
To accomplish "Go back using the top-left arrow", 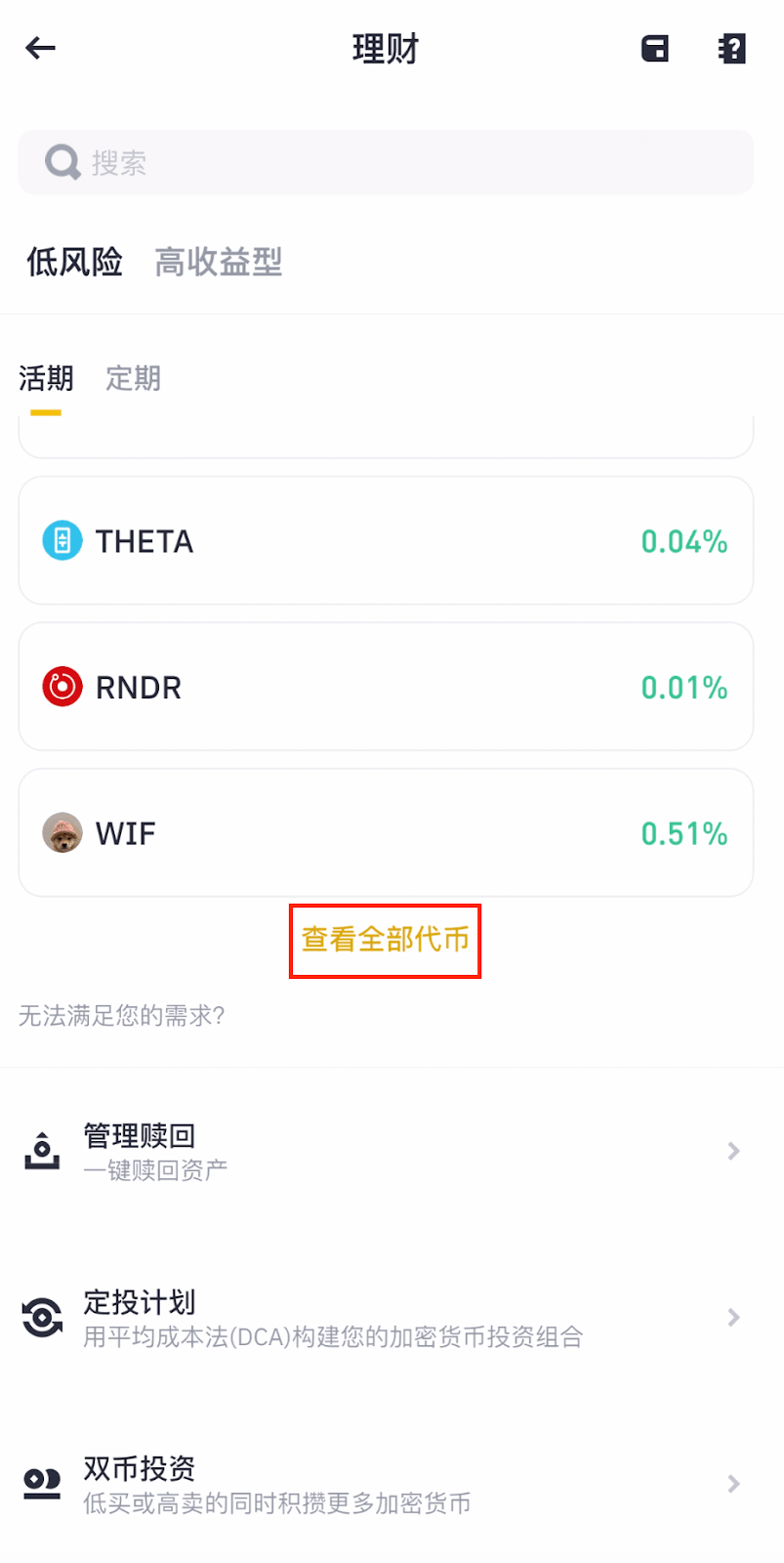I will coord(40,48).
